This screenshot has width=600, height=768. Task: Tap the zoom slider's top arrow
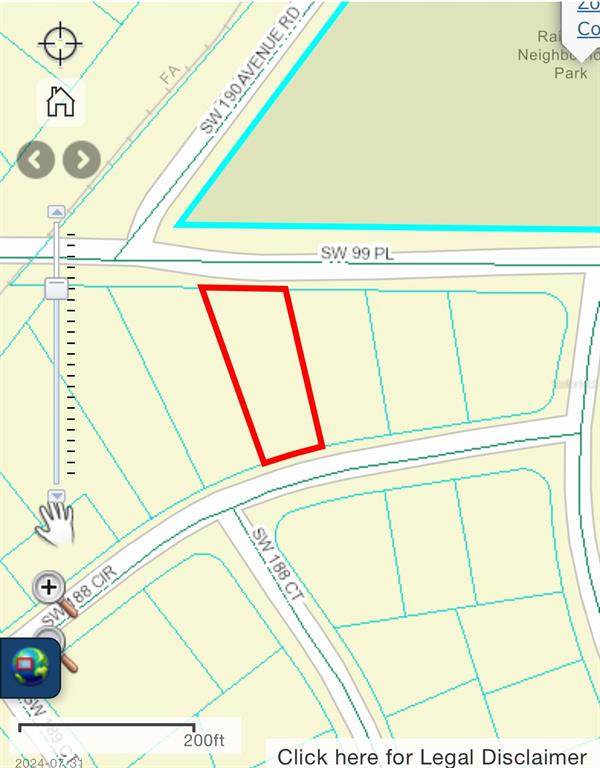tap(57, 212)
